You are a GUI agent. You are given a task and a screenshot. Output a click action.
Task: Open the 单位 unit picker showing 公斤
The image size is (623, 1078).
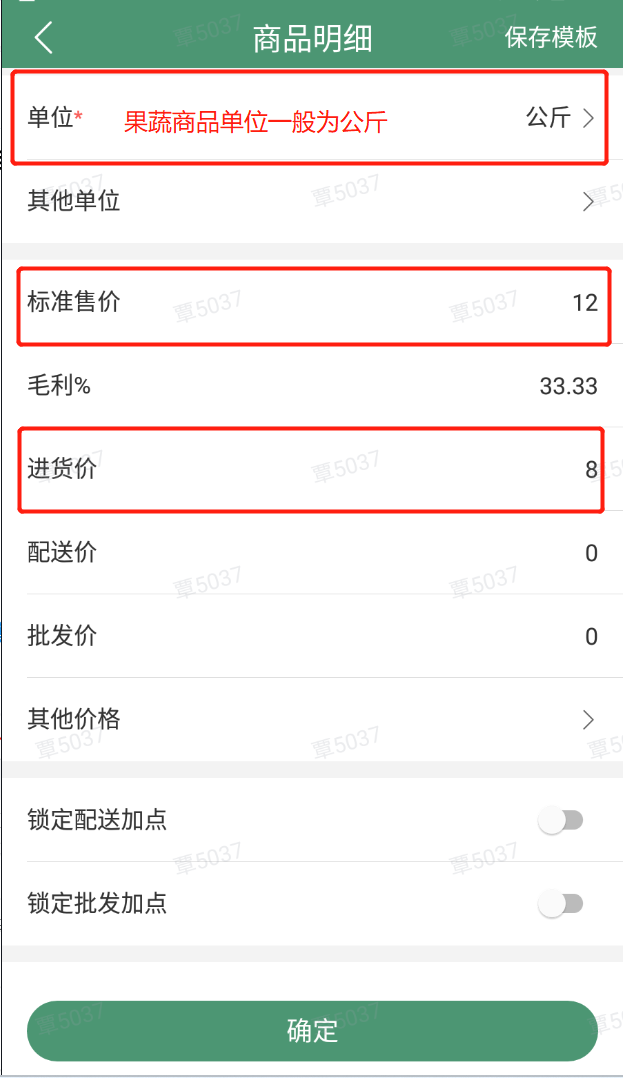[312, 118]
